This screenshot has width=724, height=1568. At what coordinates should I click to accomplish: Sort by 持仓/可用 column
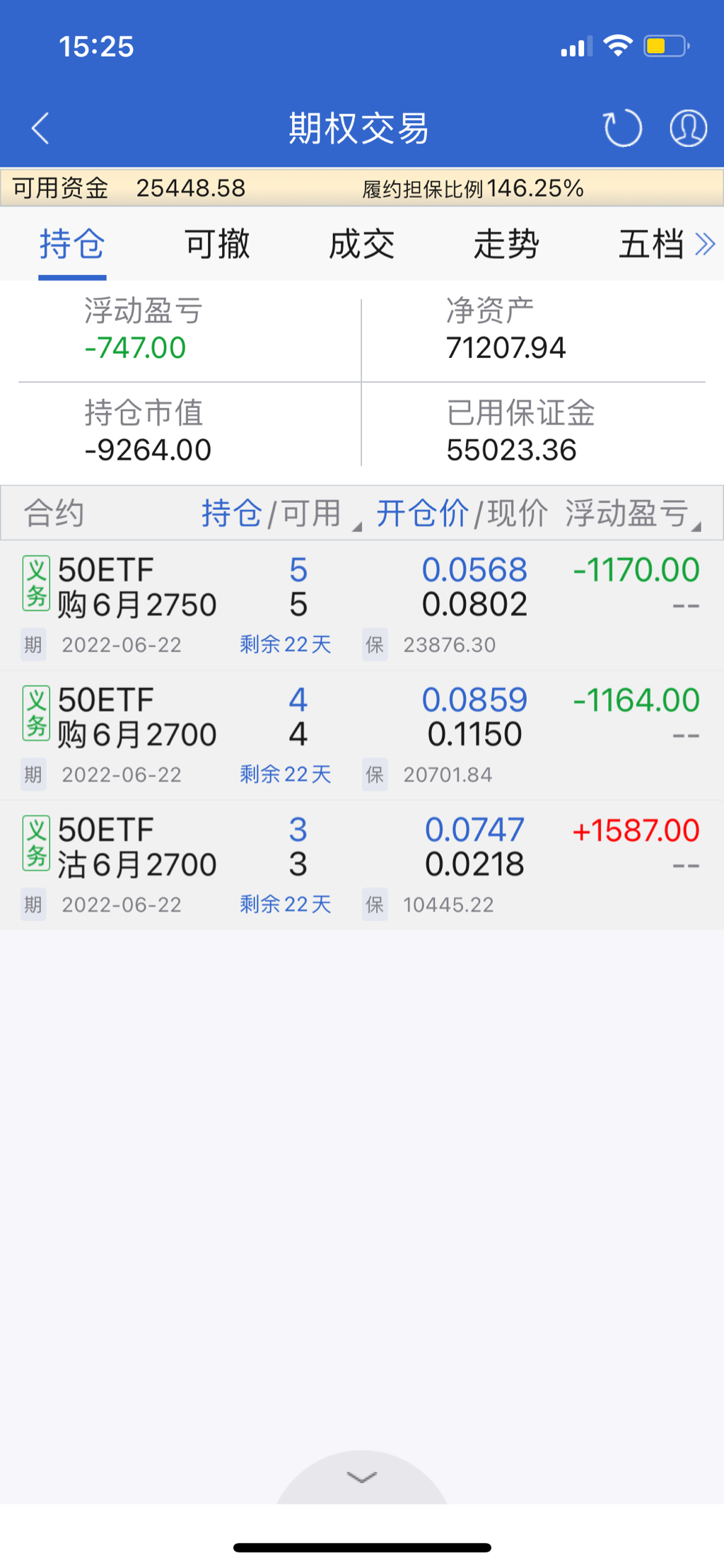pos(272,513)
